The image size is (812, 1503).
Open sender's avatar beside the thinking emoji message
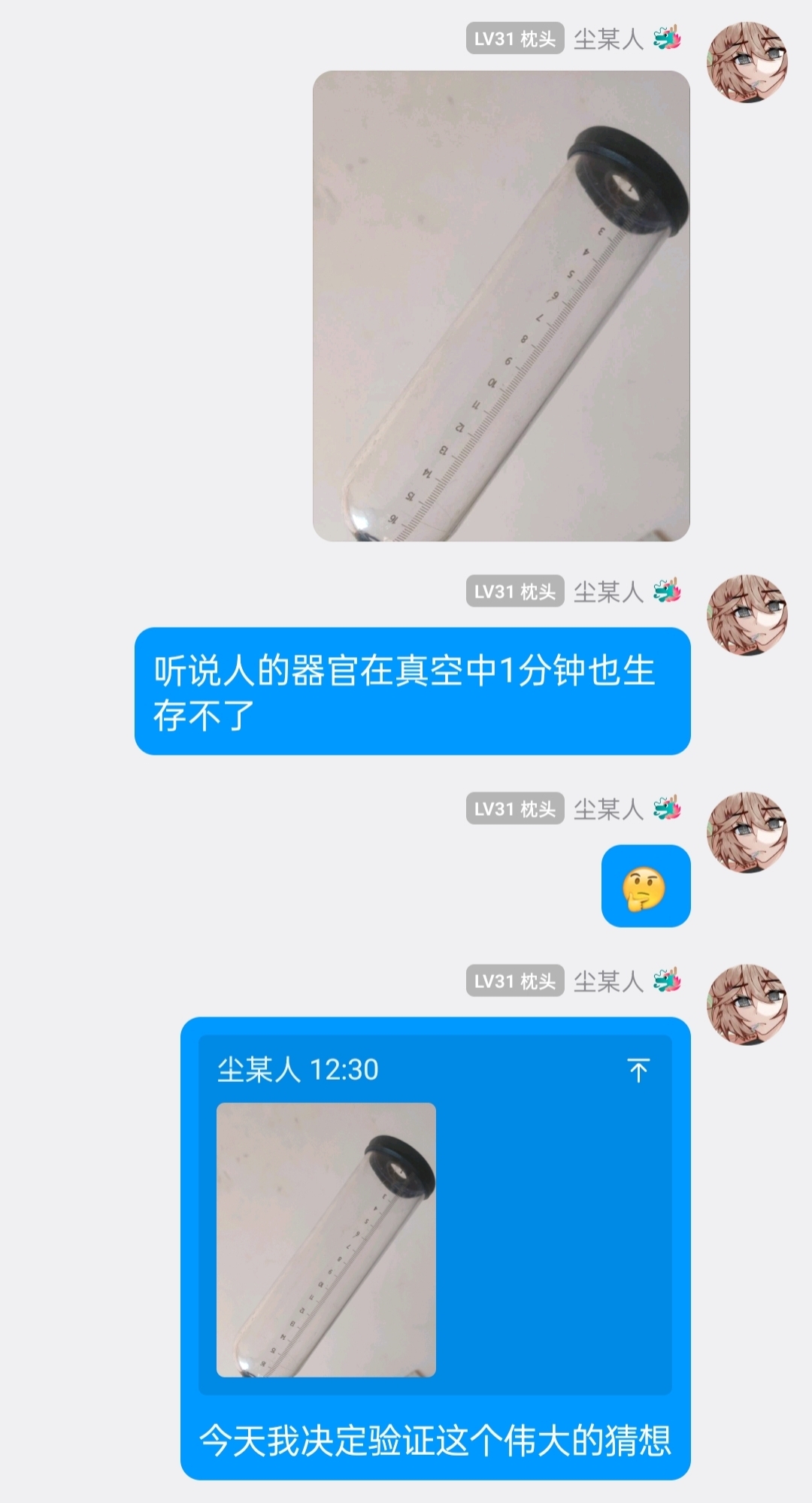point(747,832)
